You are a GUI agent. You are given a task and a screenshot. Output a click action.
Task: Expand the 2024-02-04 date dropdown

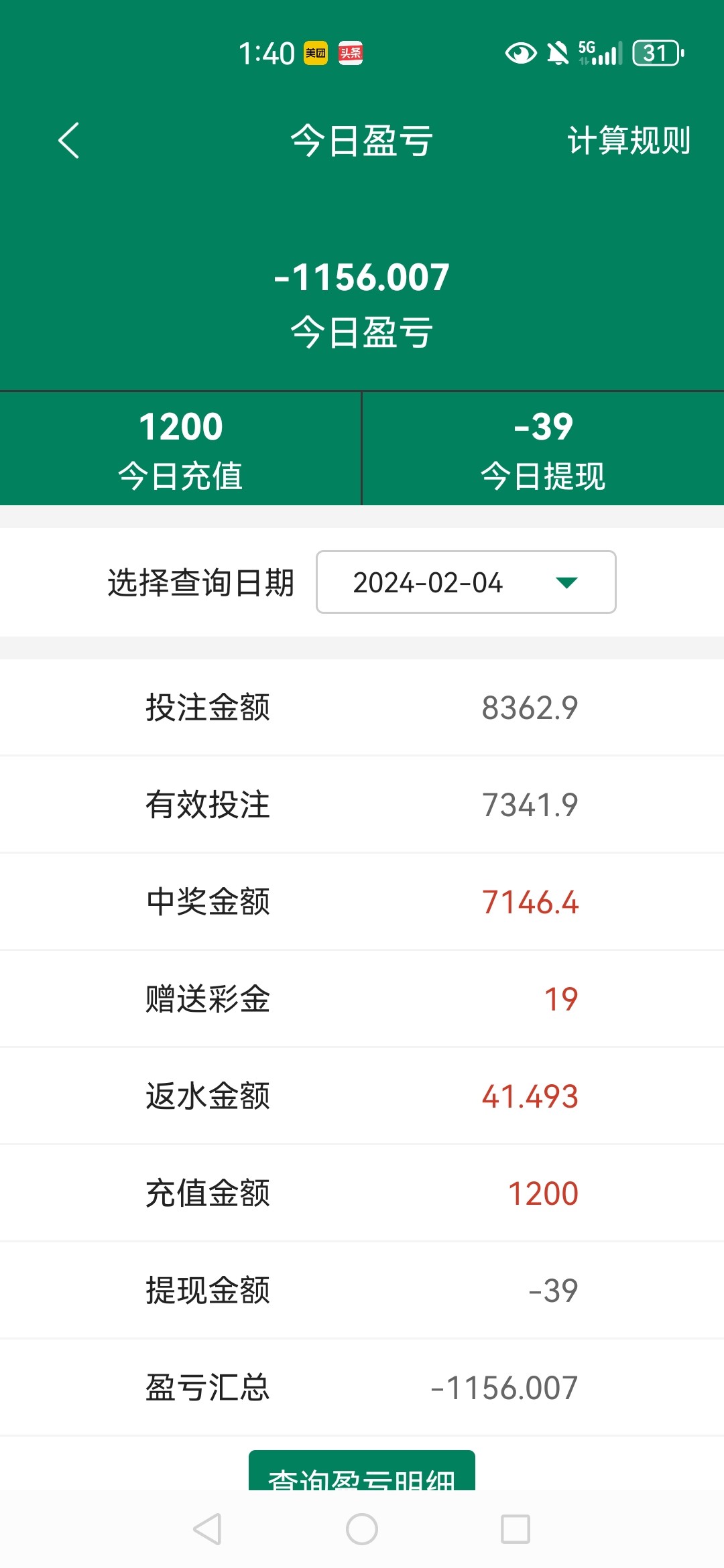tap(466, 582)
